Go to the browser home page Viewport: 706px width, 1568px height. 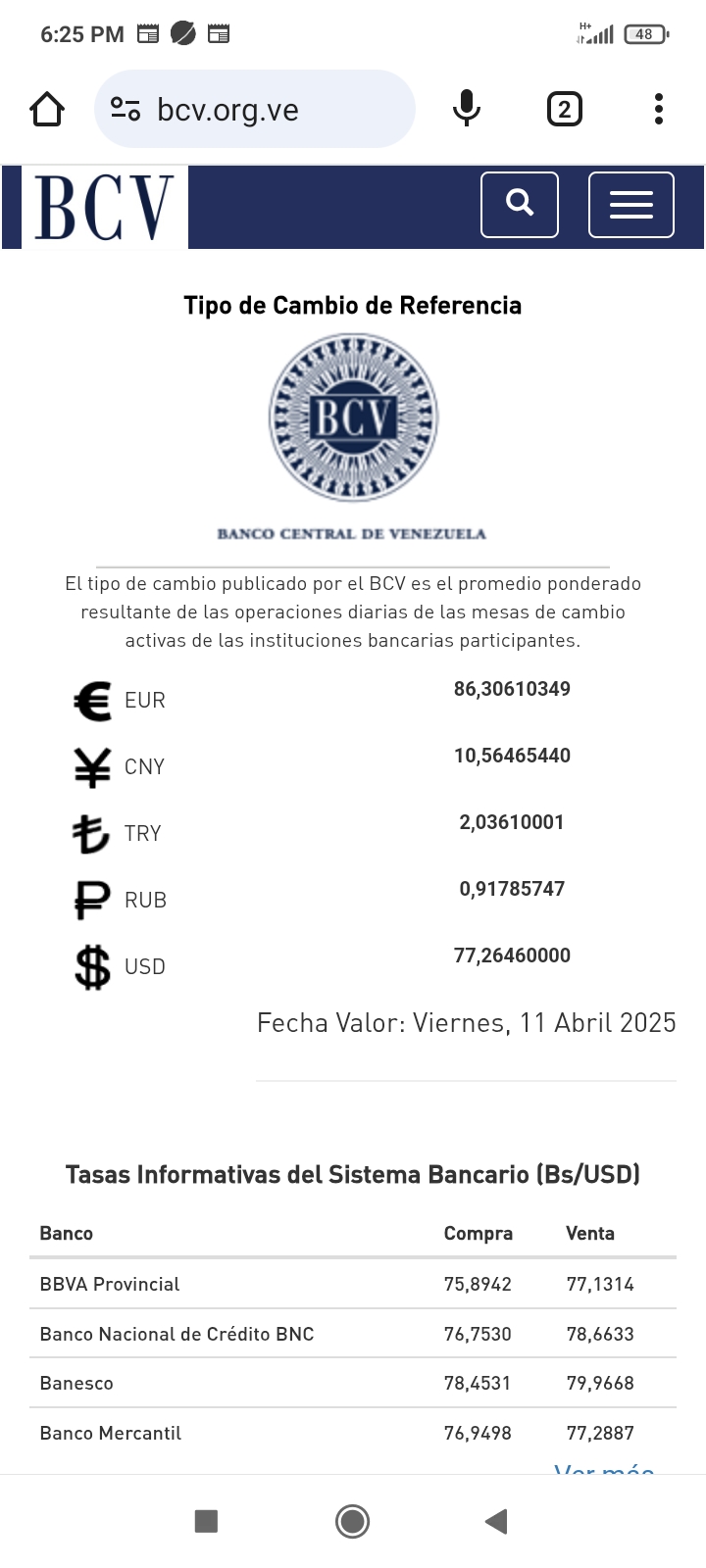pos(47,109)
